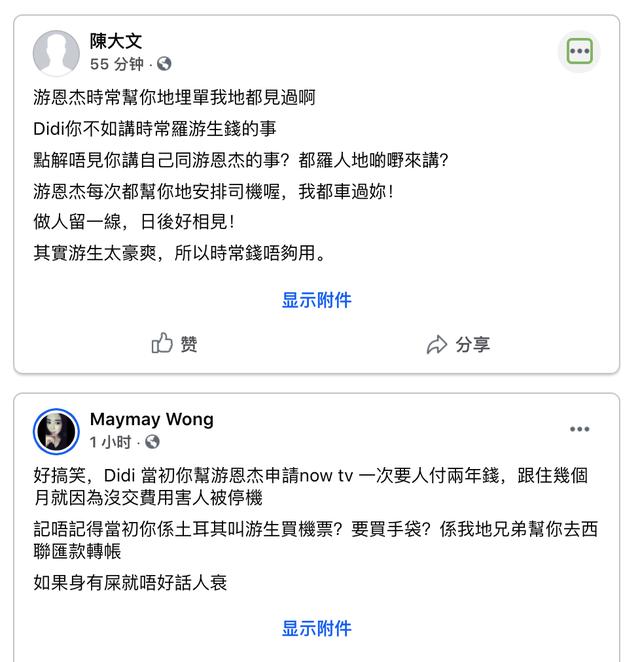The image size is (640, 662).
Task: Open Maymay Wong's profile name link
Action: 151,419
